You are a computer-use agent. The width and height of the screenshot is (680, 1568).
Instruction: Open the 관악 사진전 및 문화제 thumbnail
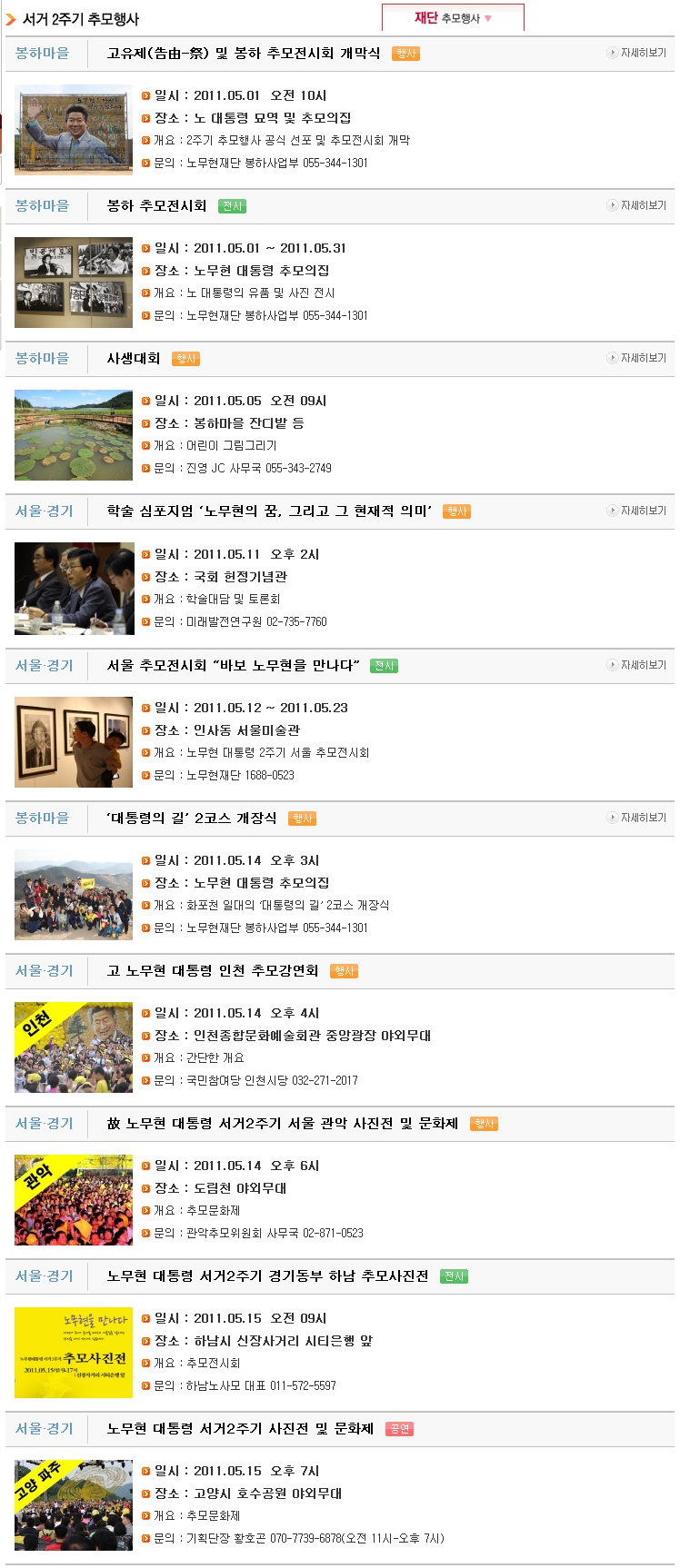tap(74, 1200)
